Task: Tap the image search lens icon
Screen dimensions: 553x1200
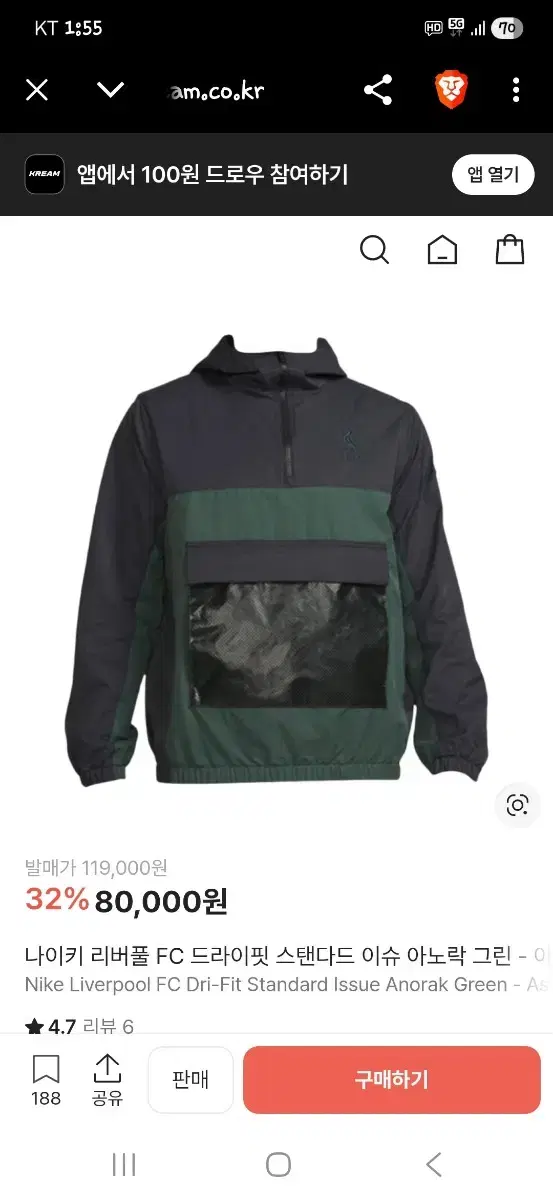Action: [x=517, y=805]
